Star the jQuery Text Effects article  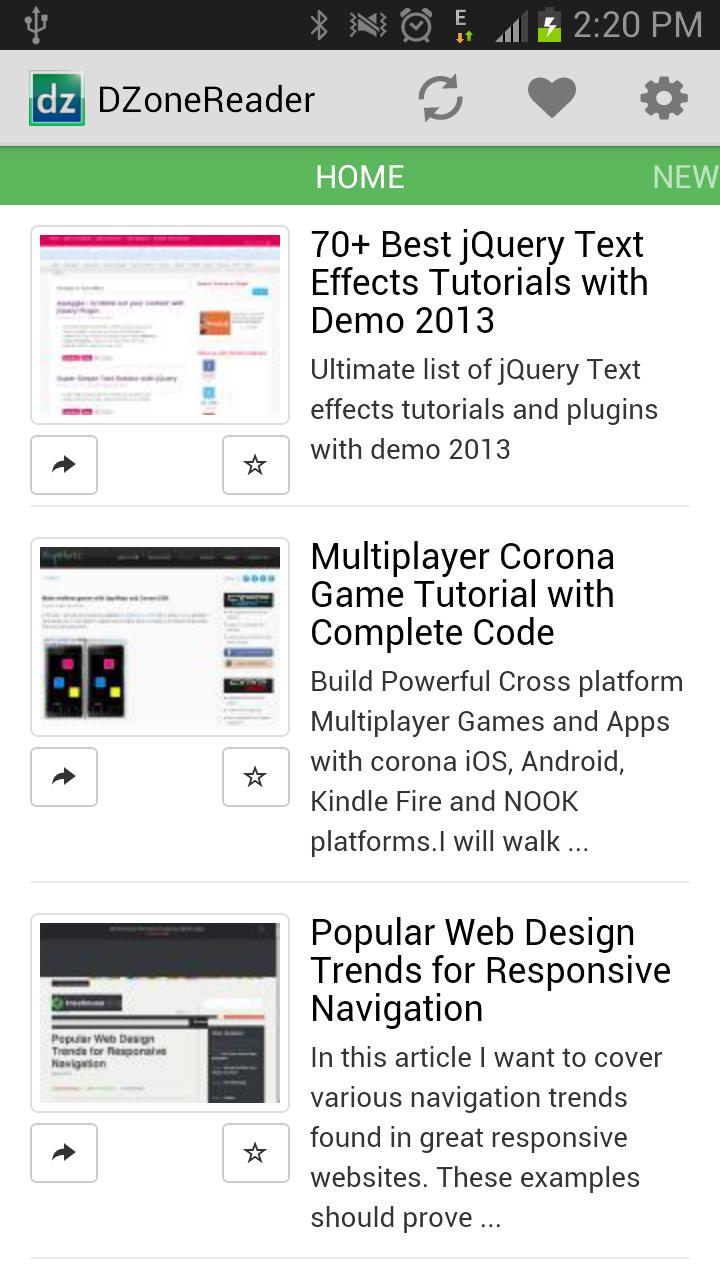click(x=255, y=465)
